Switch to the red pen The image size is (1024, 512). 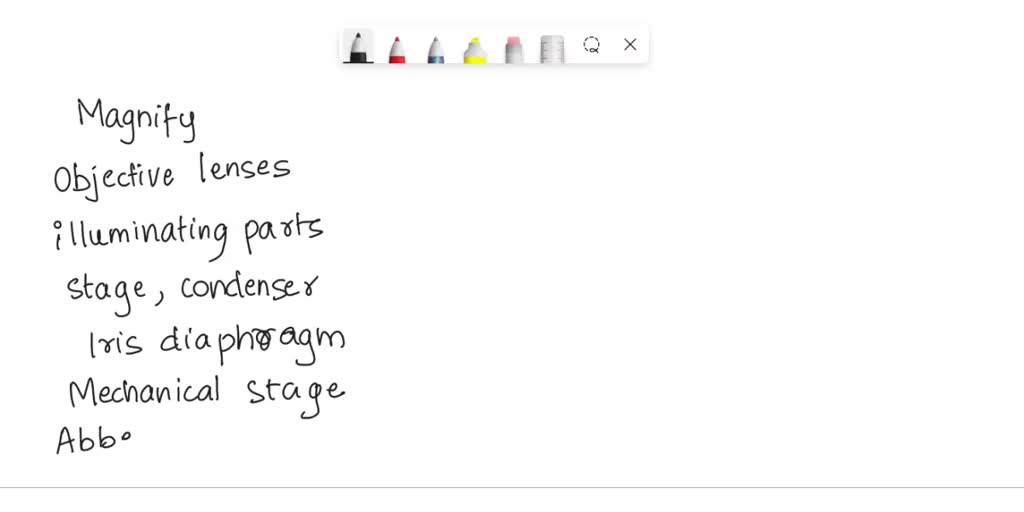(x=397, y=48)
